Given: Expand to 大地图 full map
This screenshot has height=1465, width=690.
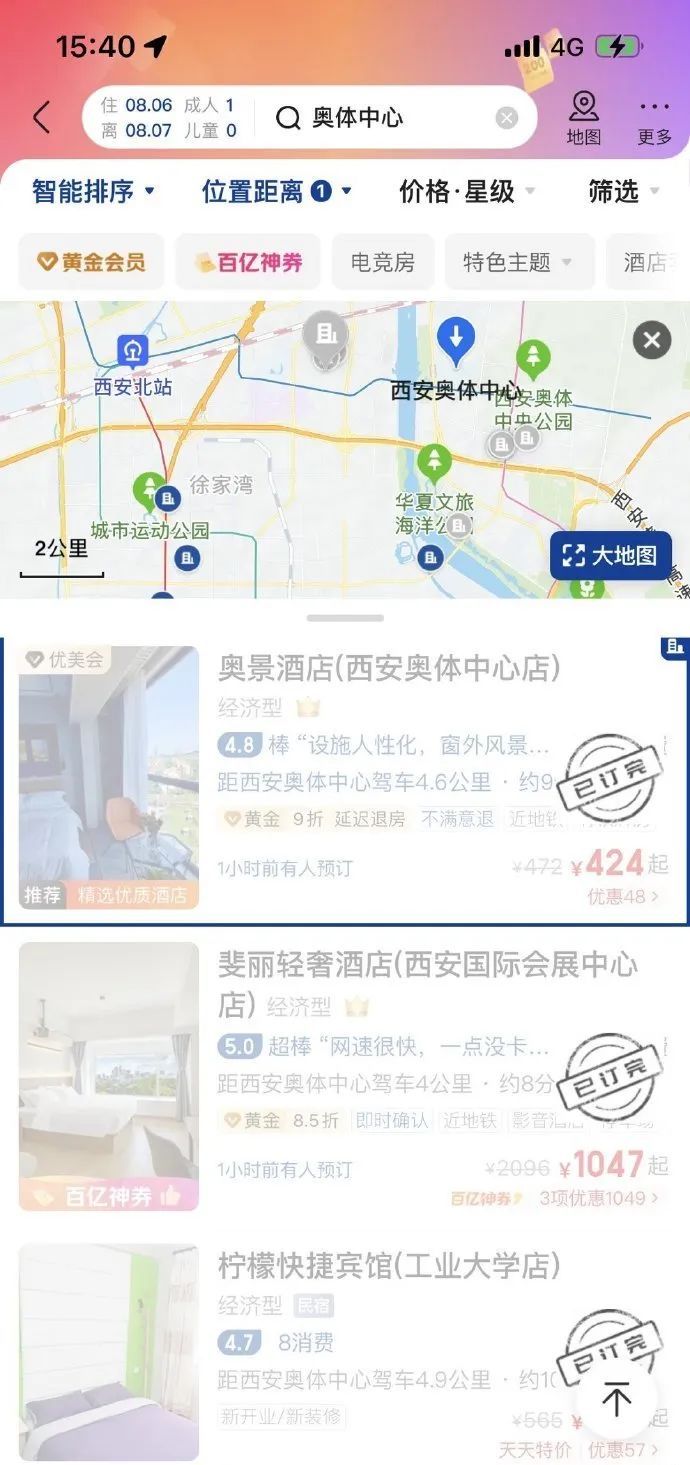Looking at the screenshot, I should [610, 556].
